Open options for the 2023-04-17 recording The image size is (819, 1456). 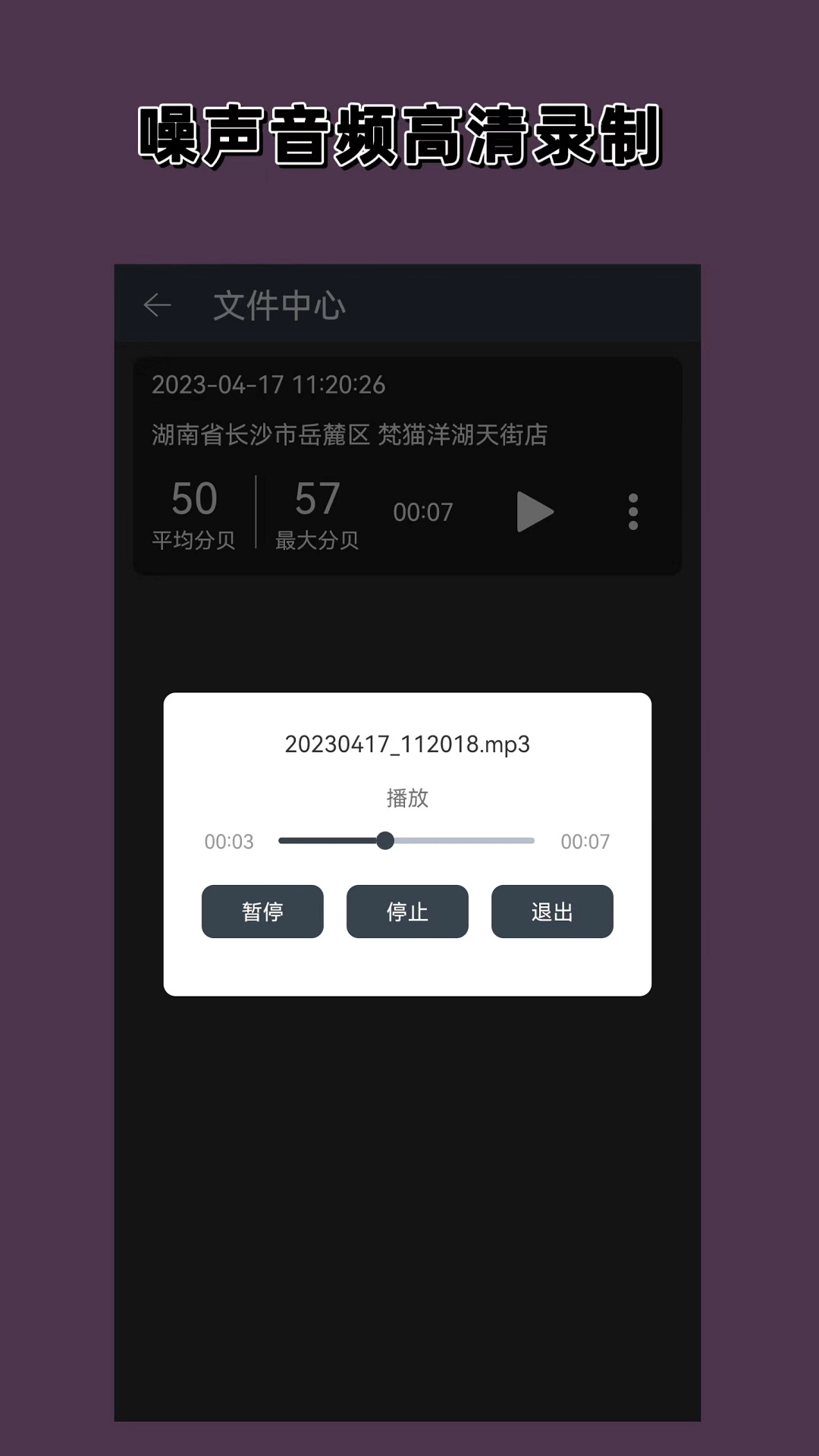click(633, 512)
